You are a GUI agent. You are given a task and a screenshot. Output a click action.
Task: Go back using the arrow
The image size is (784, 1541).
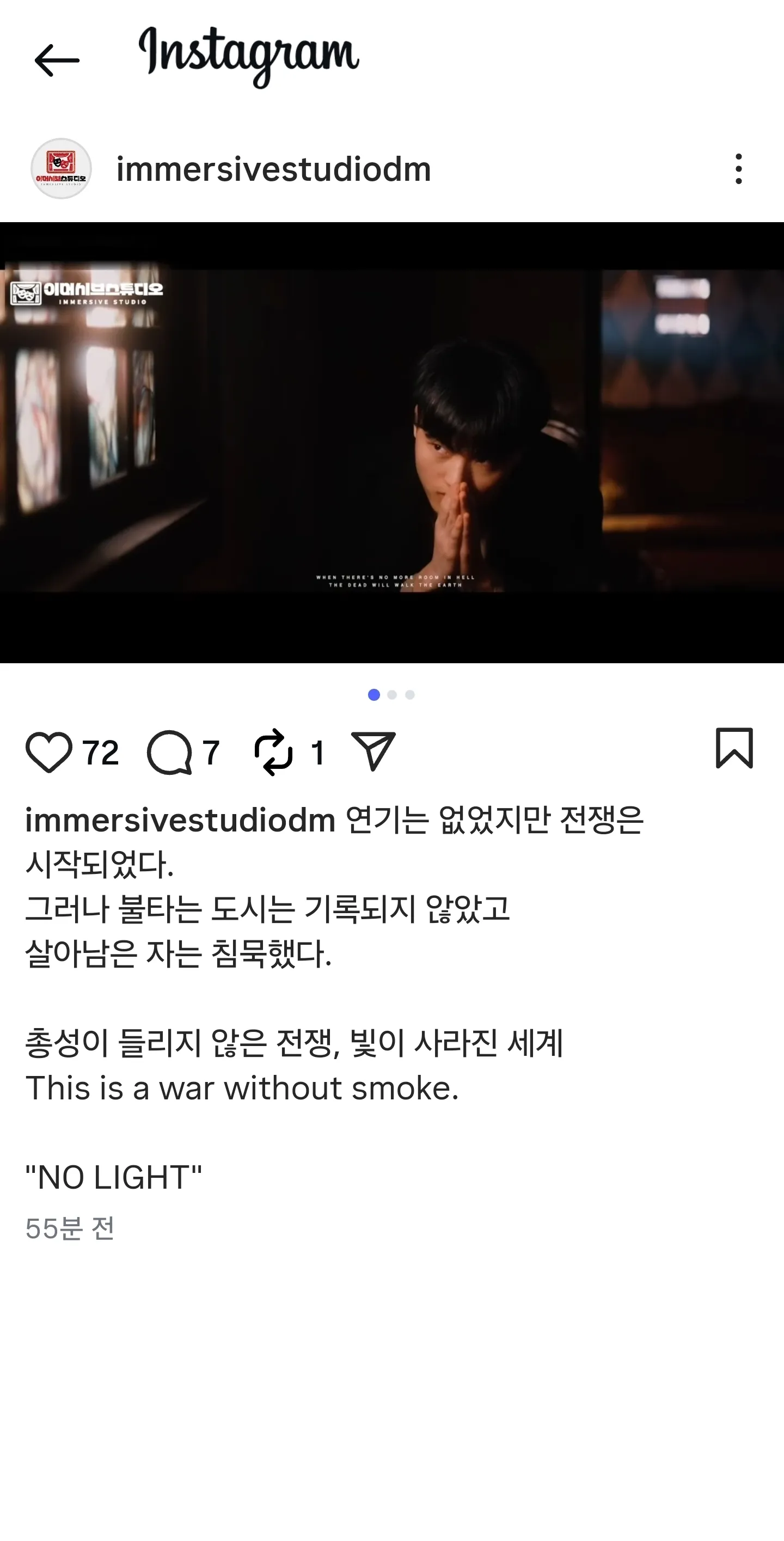tap(57, 60)
